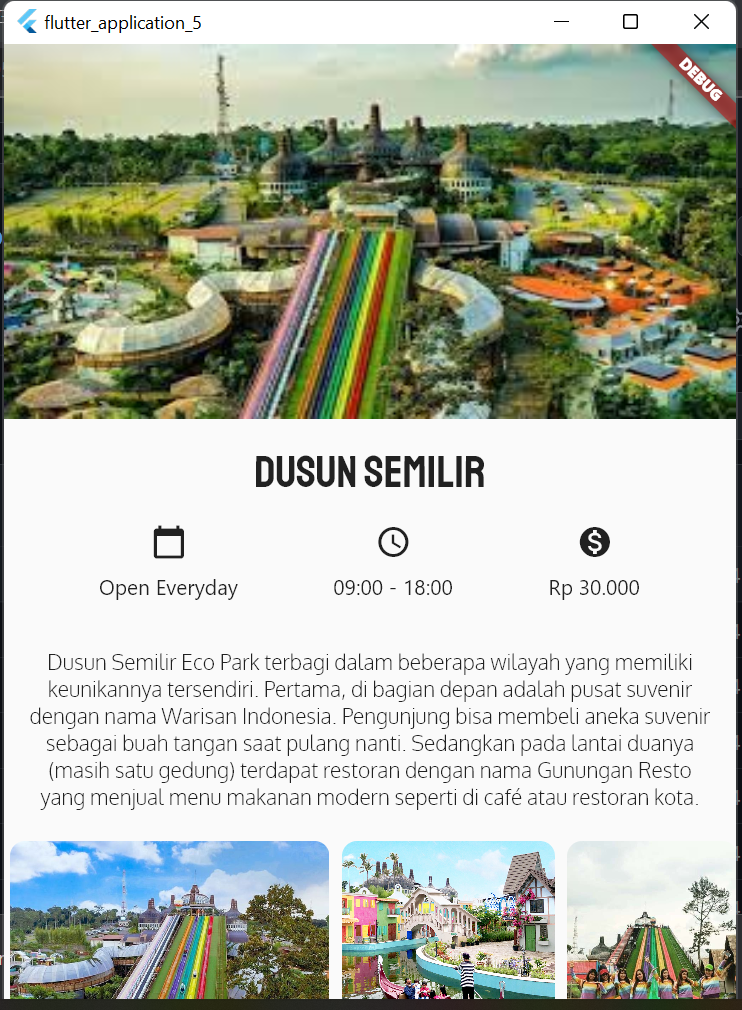This screenshot has height=1010, width=742.
Task: Tap the calendar icon to view schedule details
Action: point(168,542)
